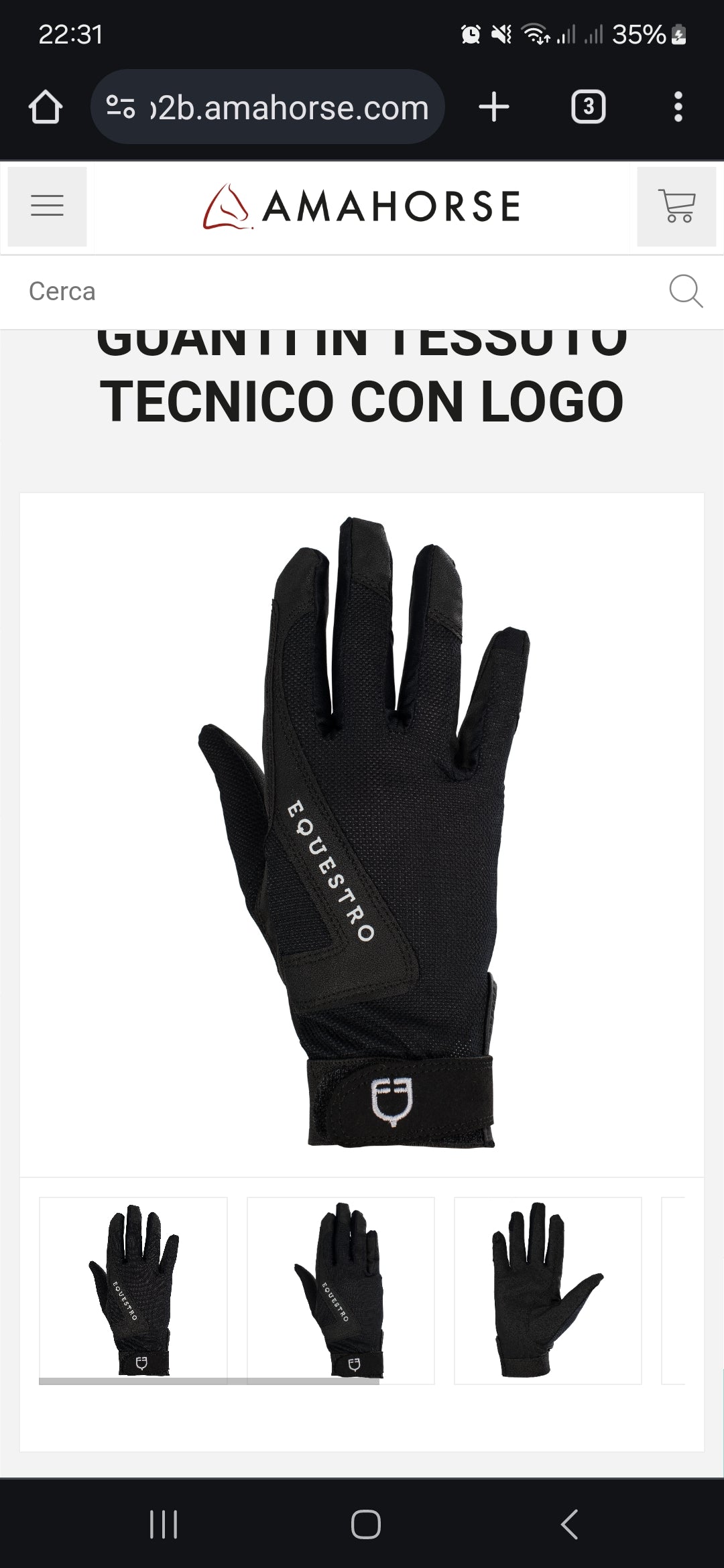Screen dimensions: 724x1568
Task: Open the main glove product image
Action: 362,831
